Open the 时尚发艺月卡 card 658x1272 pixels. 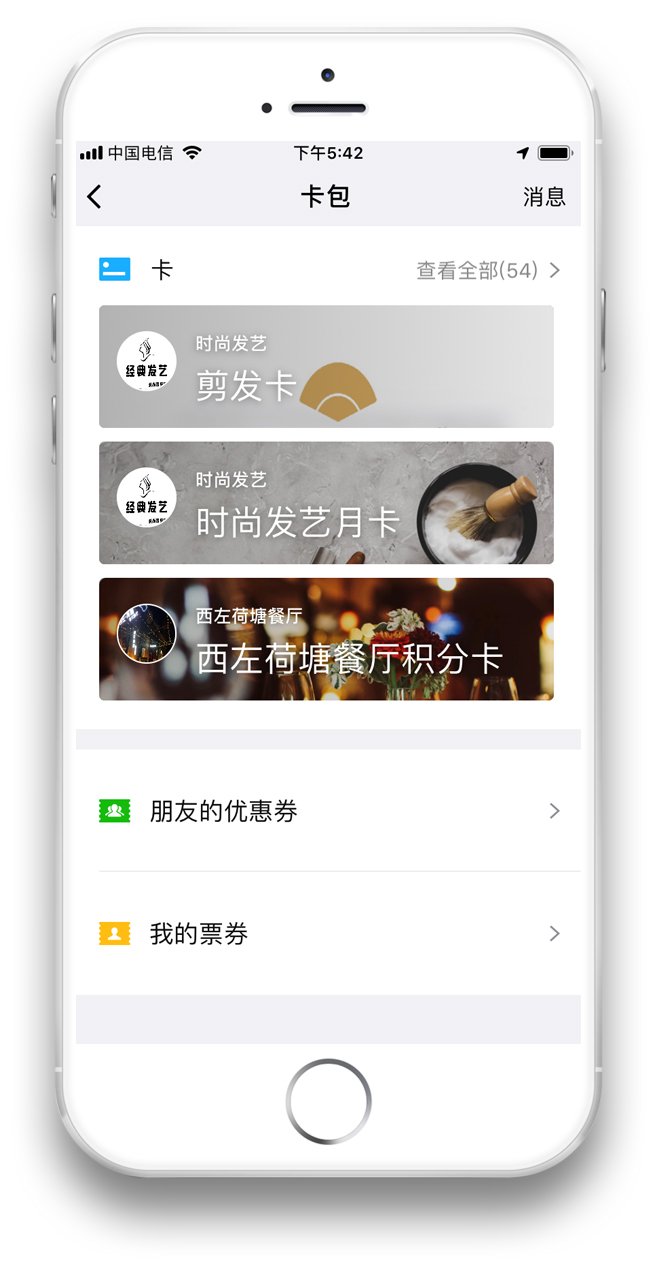point(326,503)
